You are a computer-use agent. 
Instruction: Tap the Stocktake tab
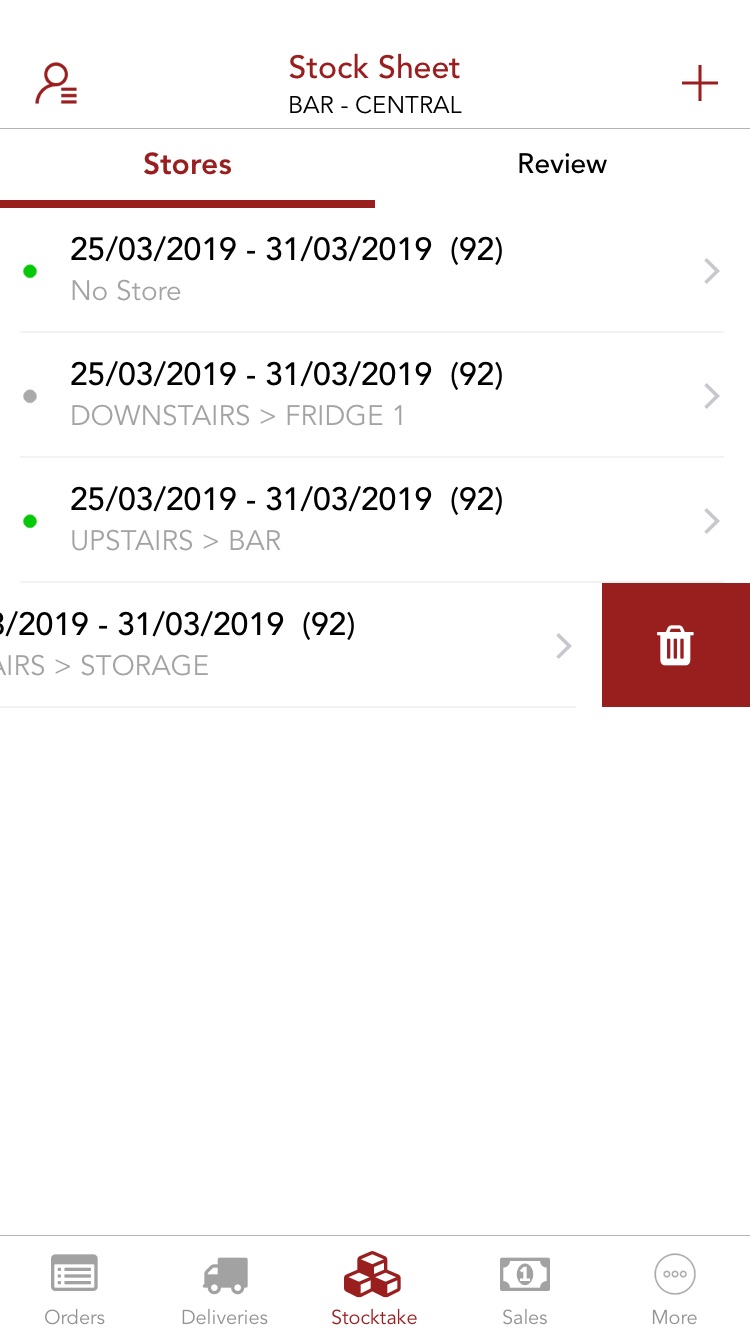[x=374, y=1288]
